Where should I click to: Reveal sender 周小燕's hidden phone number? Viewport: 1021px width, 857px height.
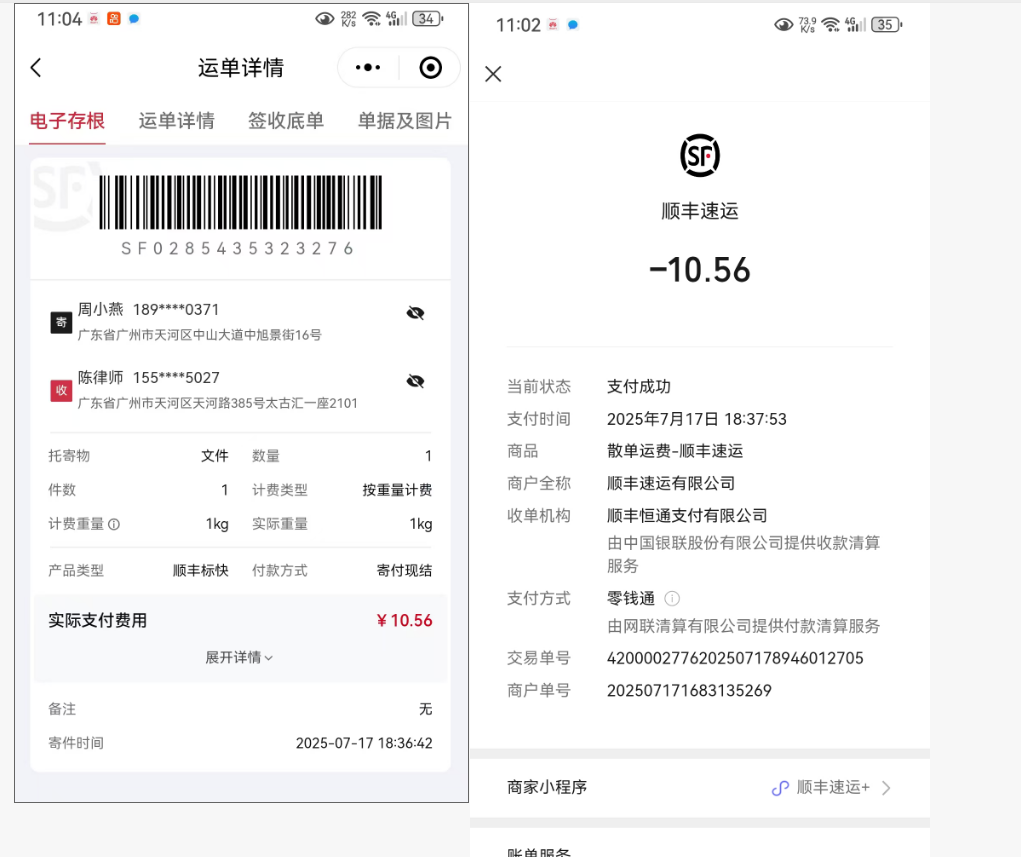(x=415, y=313)
